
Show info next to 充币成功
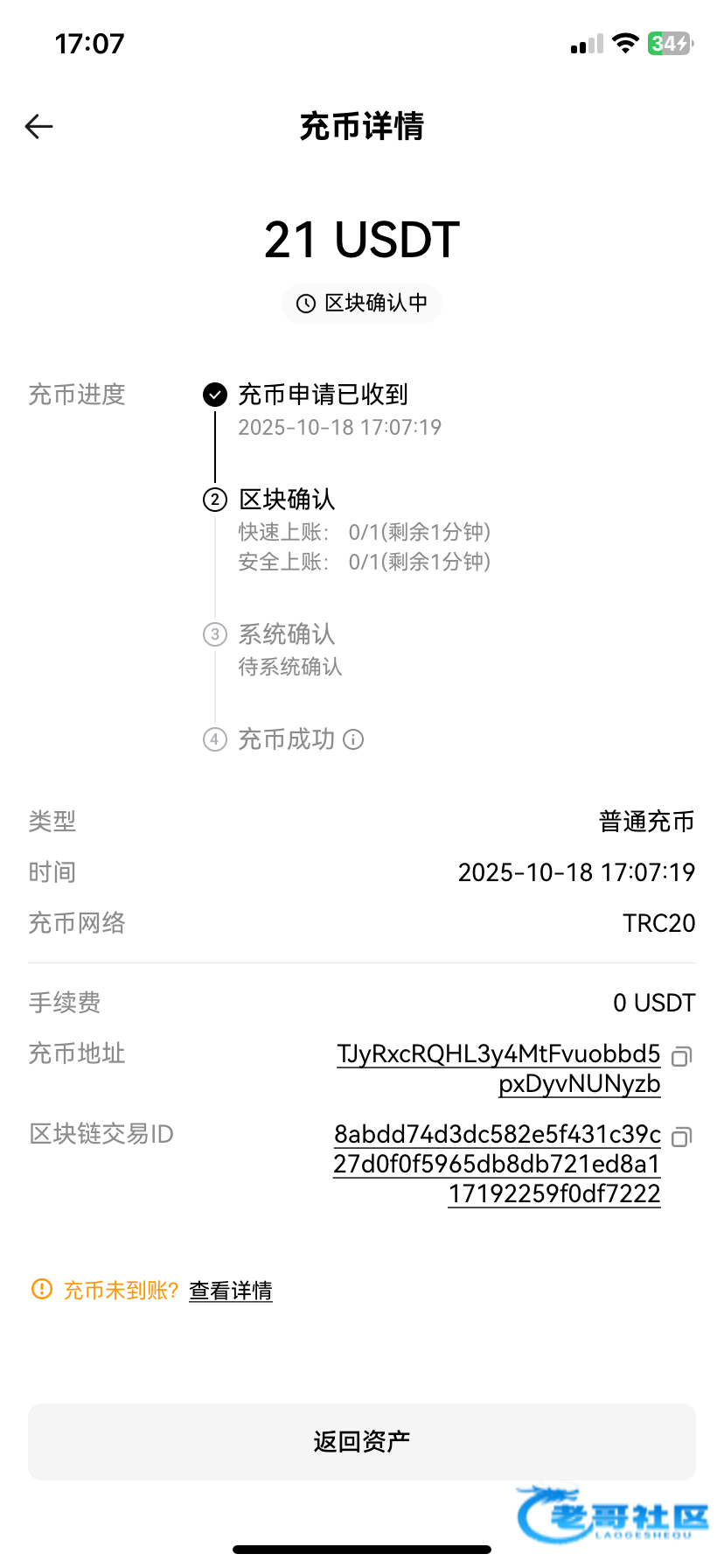click(353, 740)
